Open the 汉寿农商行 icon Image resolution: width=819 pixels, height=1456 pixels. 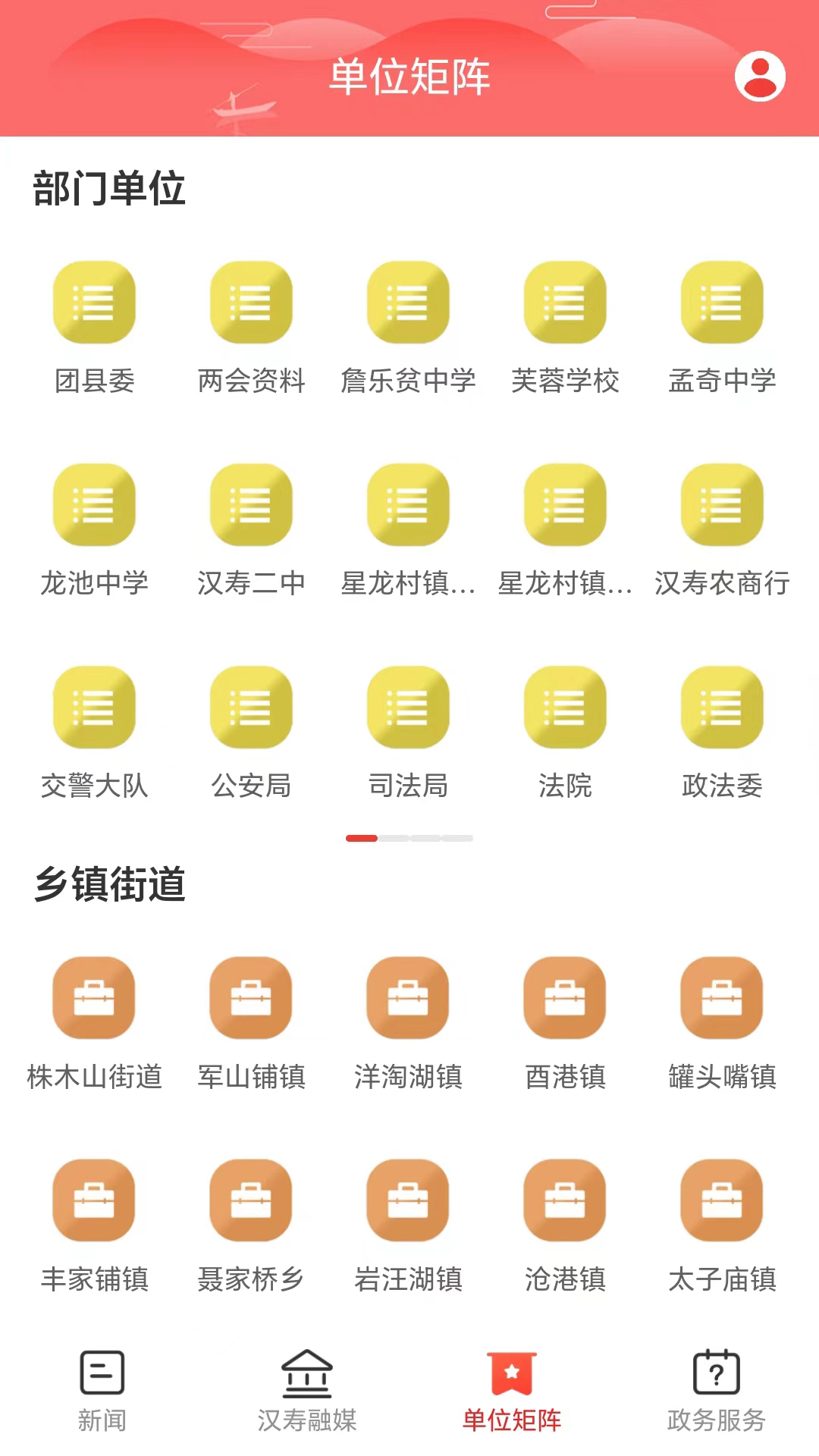click(x=721, y=505)
